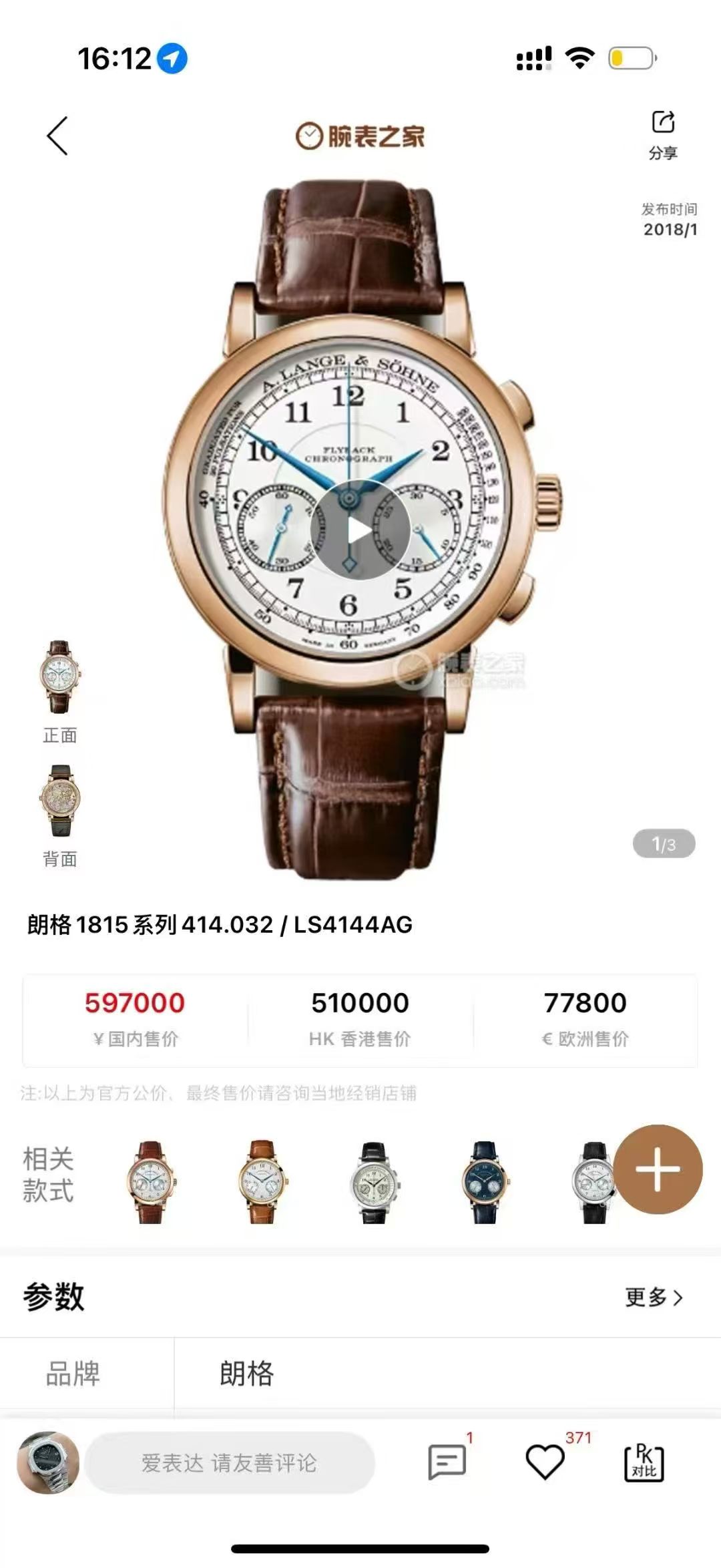Open the PK 对比 compare tool
The width and height of the screenshot is (721, 1568).
(644, 1462)
